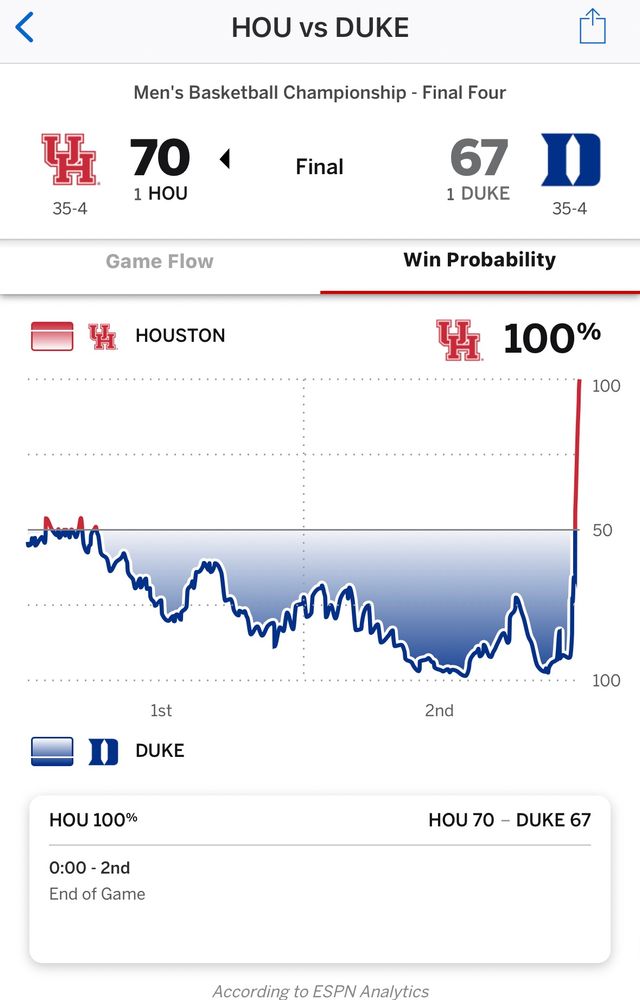Open Duke's team page from the scoreboard logo
The width and height of the screenshot is (640, 1000).
(570, 160)
